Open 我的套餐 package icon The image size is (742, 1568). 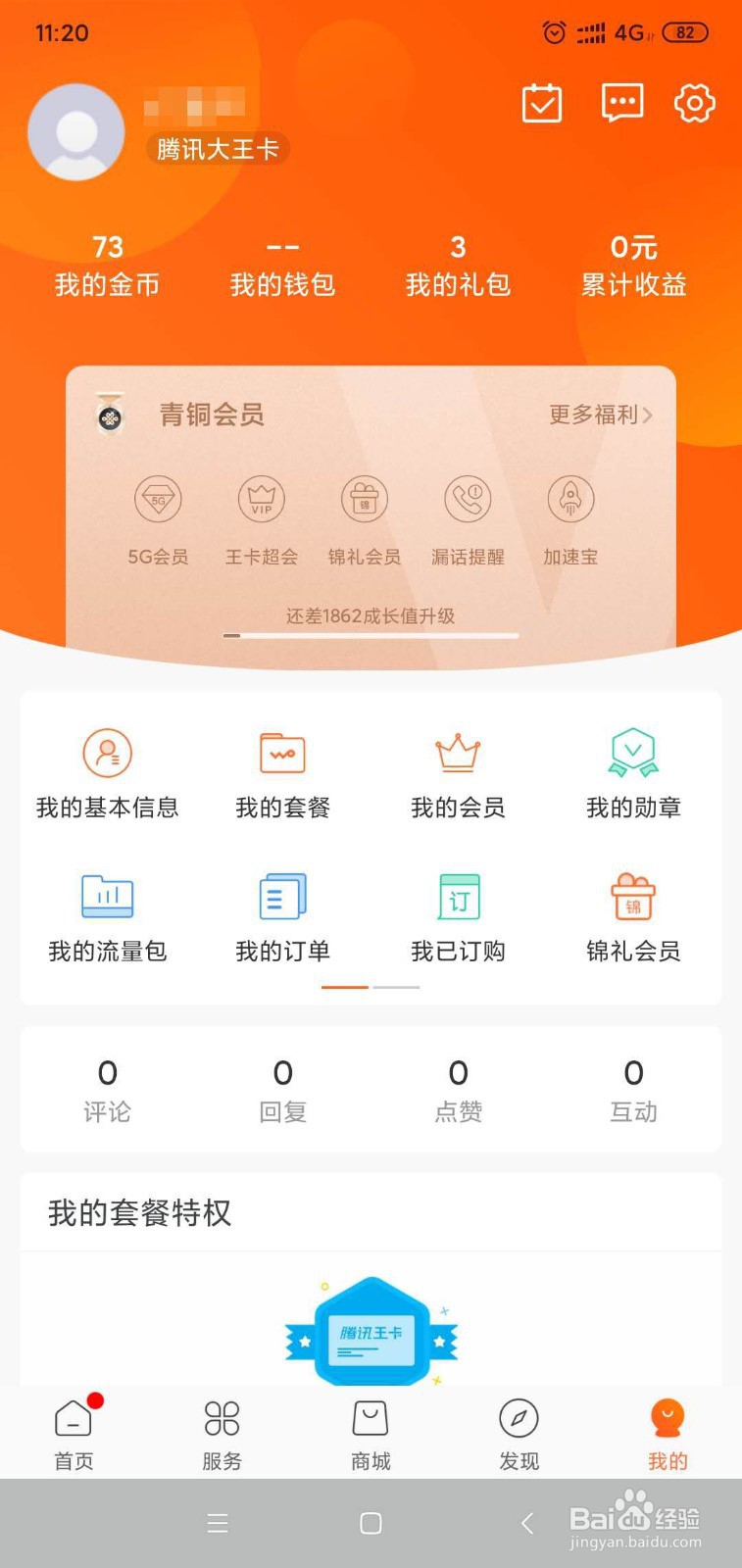[x=282, y=774]
